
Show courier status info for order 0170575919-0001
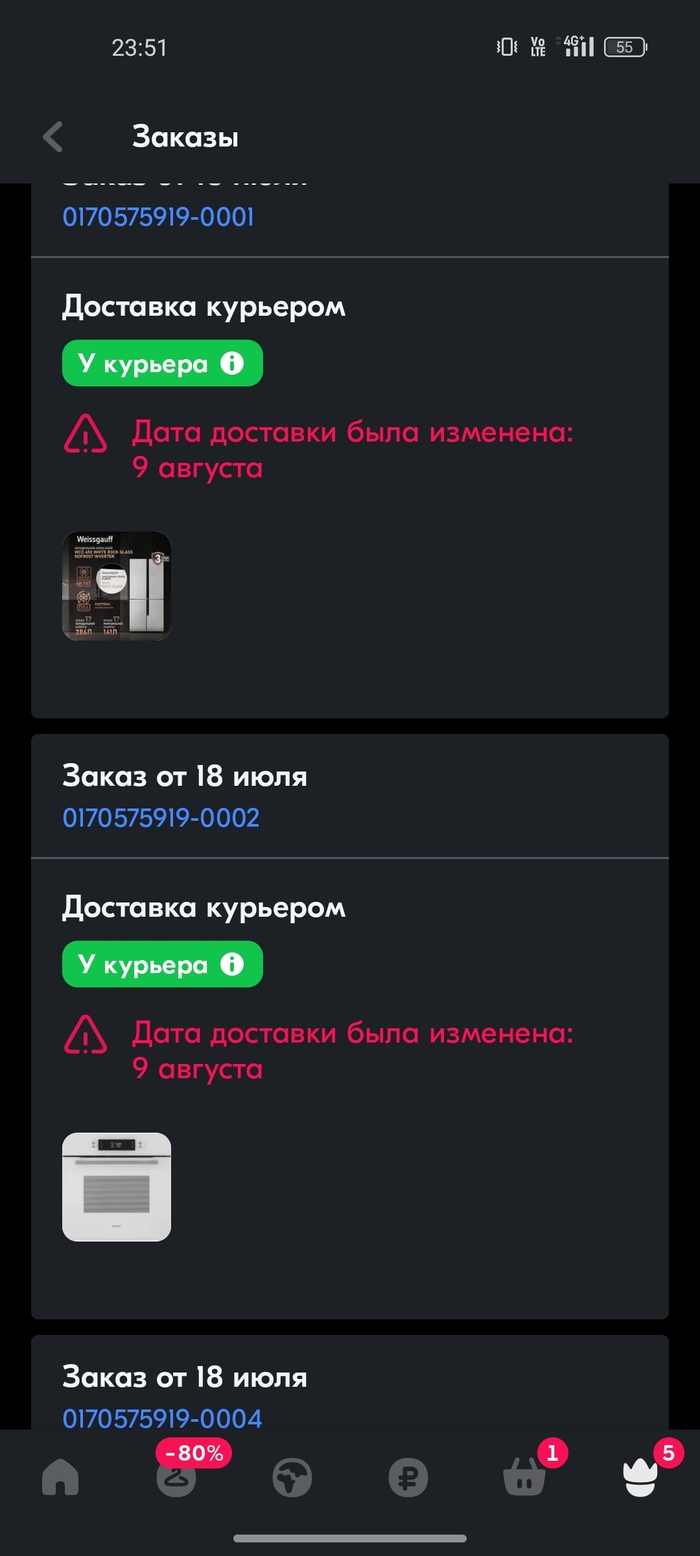point(232,363)
